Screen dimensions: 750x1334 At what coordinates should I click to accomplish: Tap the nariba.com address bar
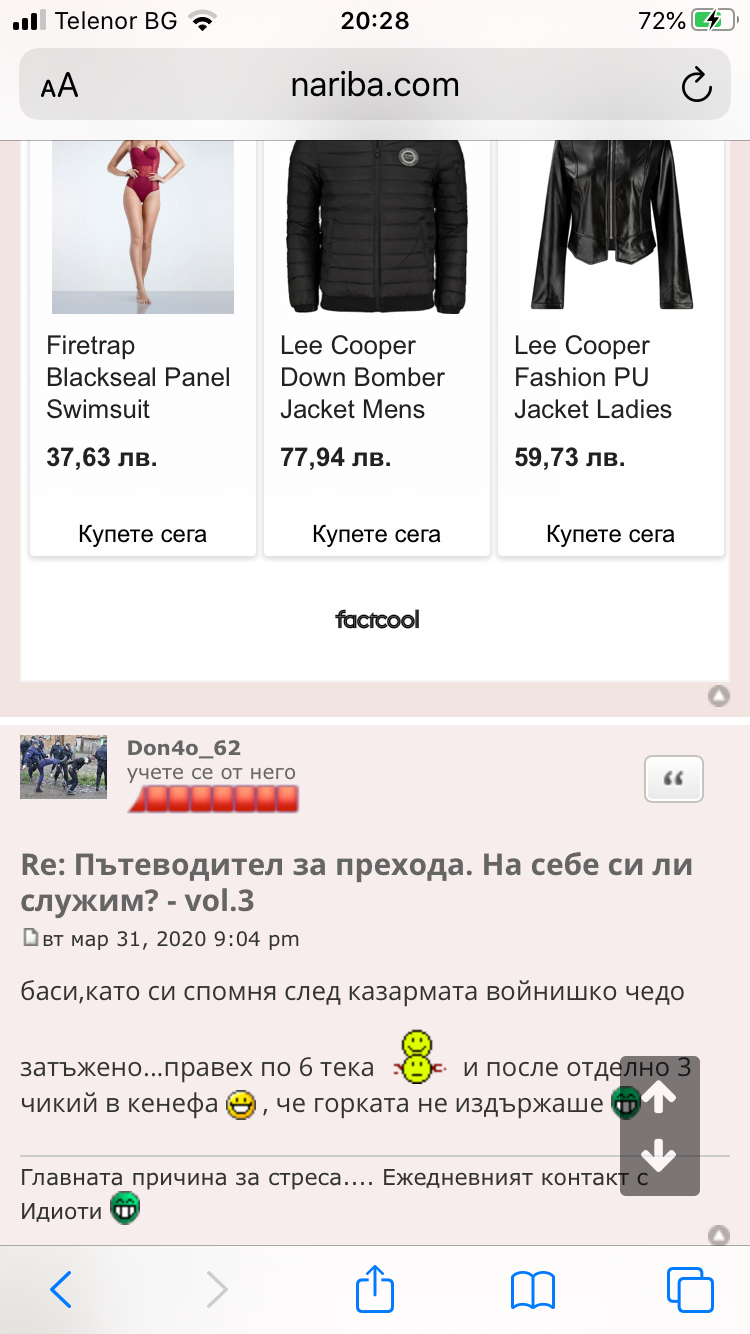[x=375, y=85]
